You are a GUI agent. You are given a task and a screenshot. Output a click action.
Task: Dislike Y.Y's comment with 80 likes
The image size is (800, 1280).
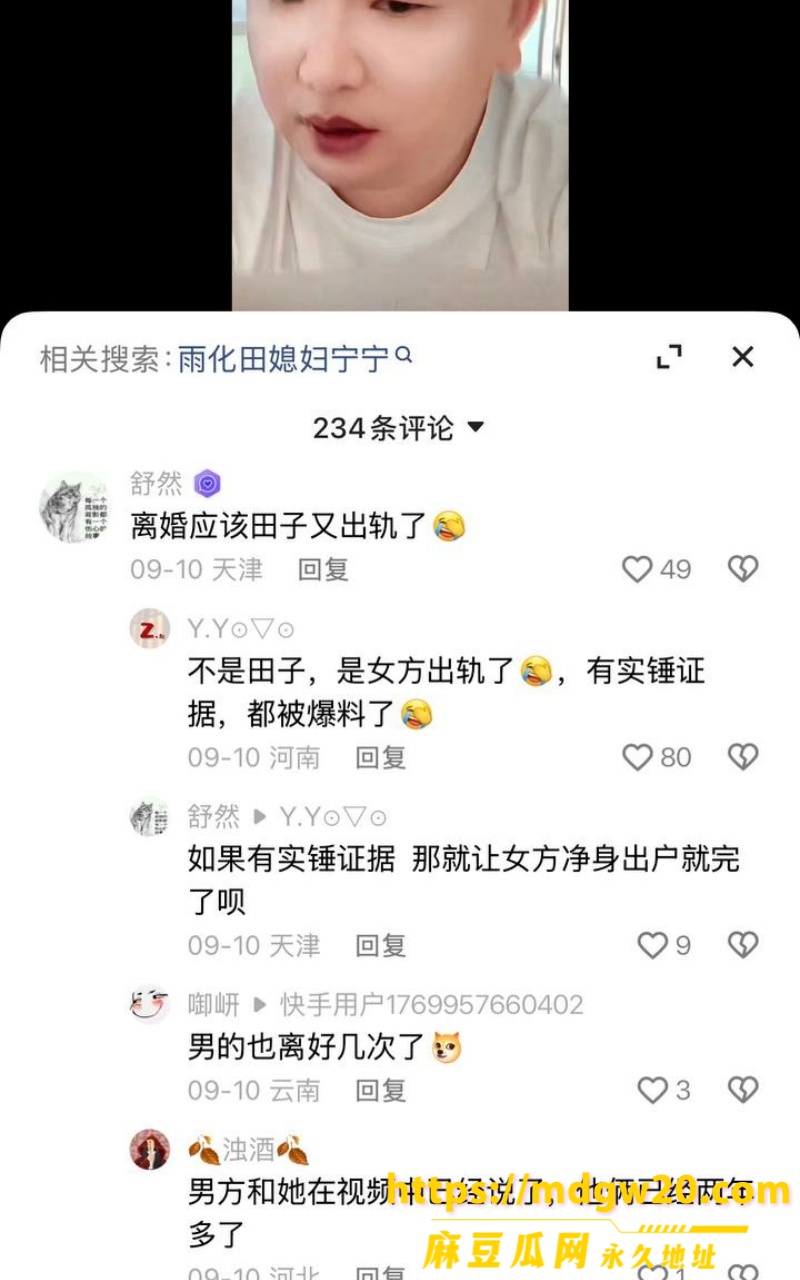point(742,757)
